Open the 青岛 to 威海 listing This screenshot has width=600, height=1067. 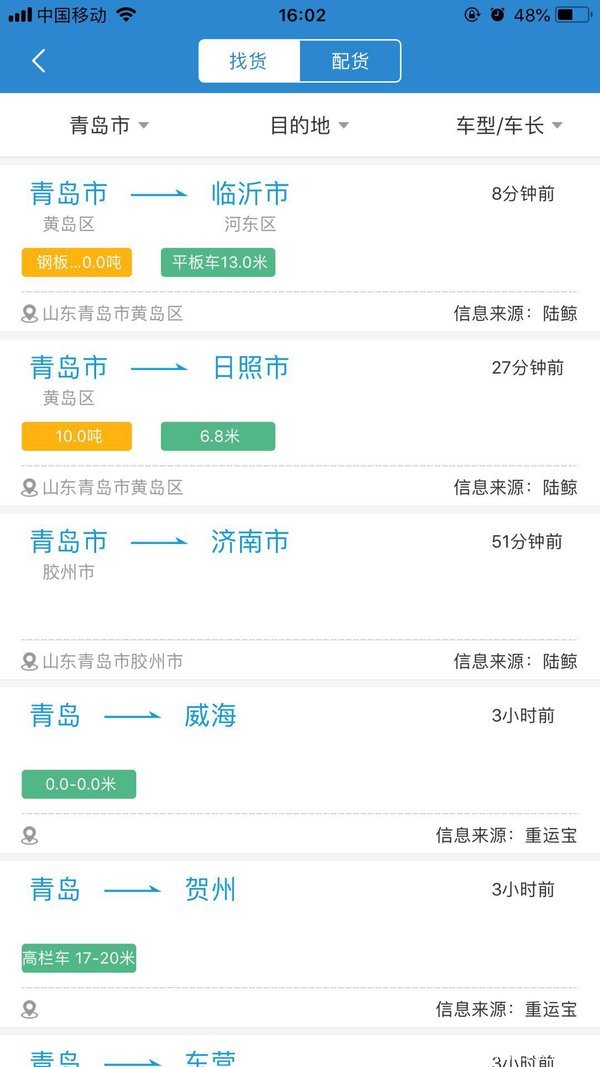300,770
